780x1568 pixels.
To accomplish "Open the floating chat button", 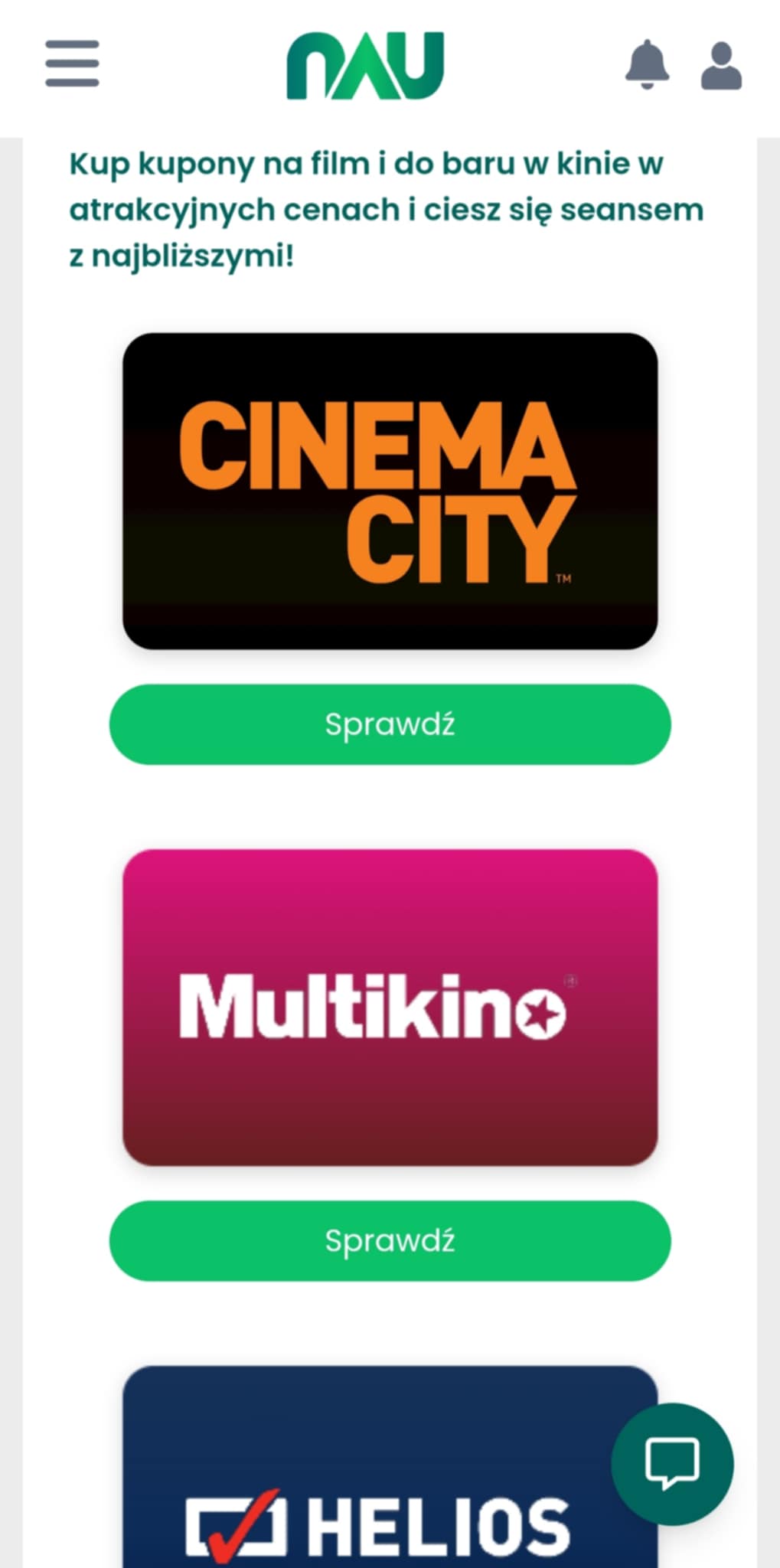I will coord(672,1463).
